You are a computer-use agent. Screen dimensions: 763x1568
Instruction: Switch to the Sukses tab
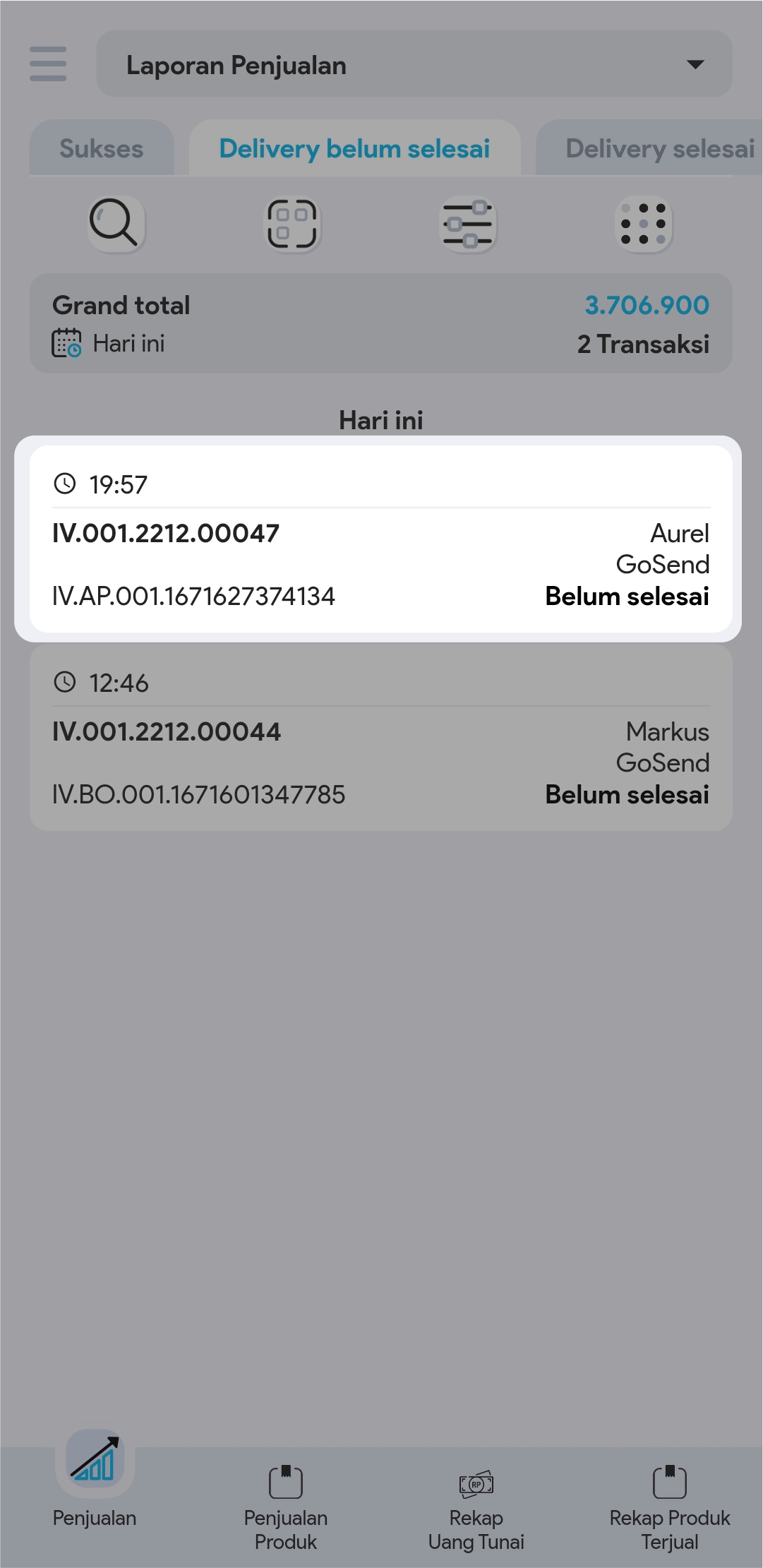point(102,149)
